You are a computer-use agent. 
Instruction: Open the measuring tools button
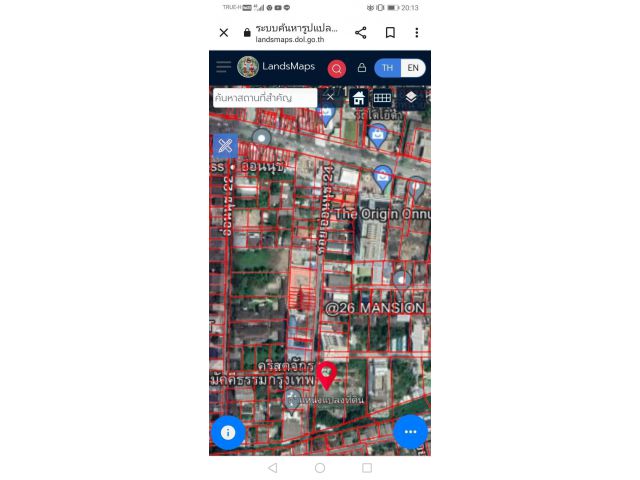(x=226, y=146)
